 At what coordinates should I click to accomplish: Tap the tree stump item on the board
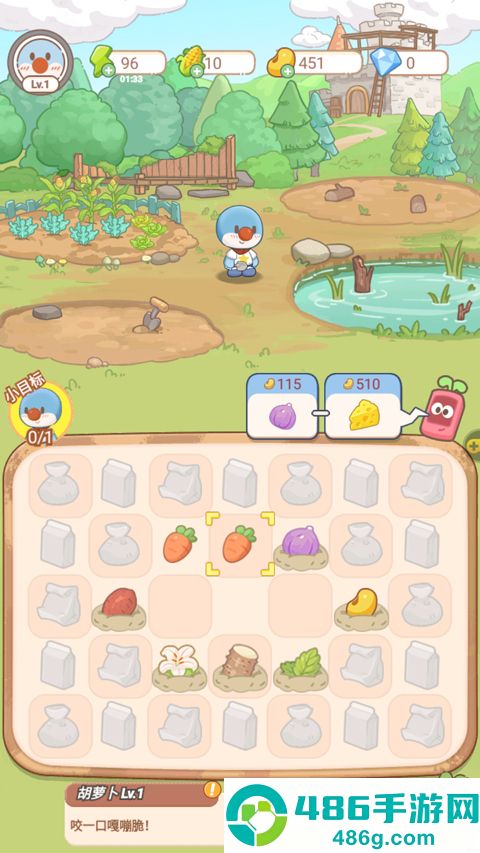click(240, 667)
